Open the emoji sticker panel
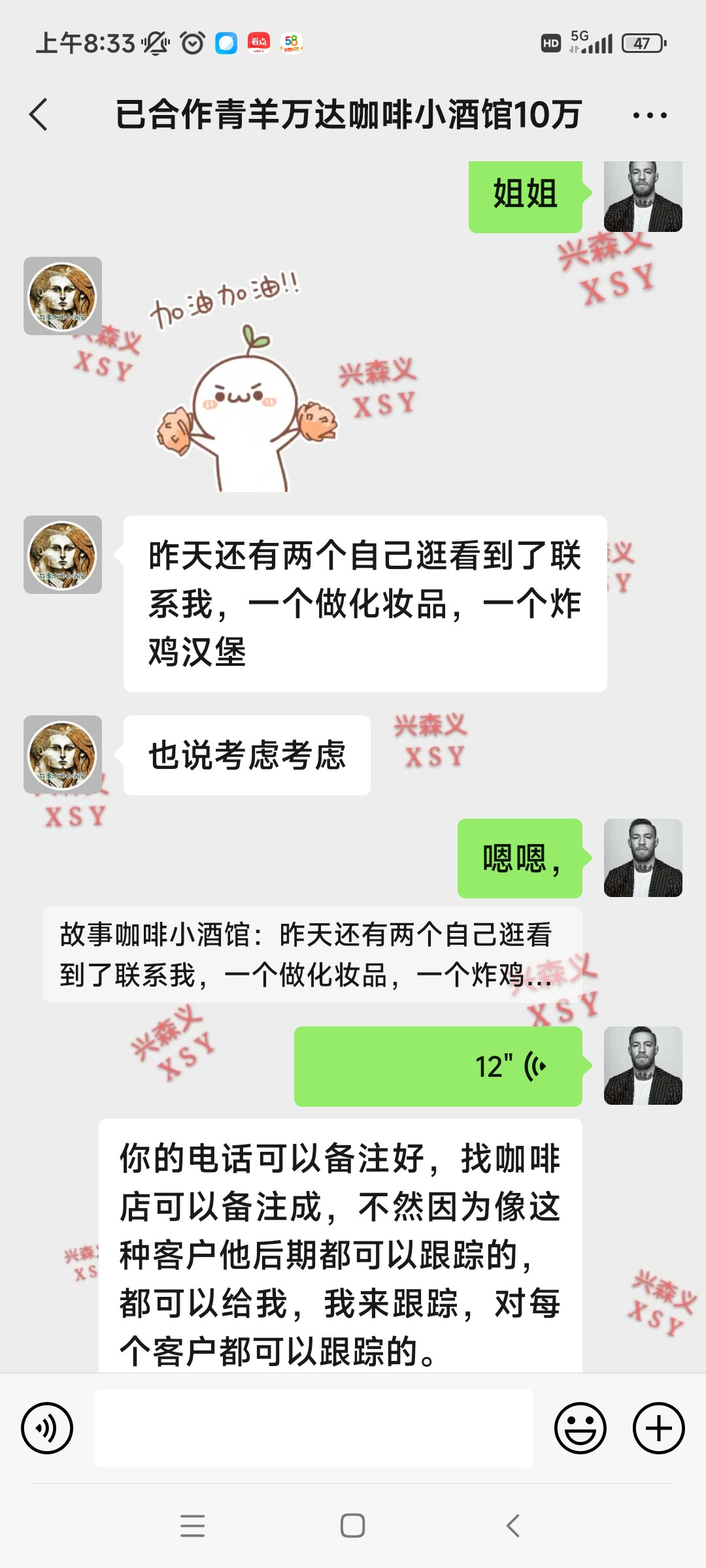The image size is (706, 1568). tap(580, 1428)
